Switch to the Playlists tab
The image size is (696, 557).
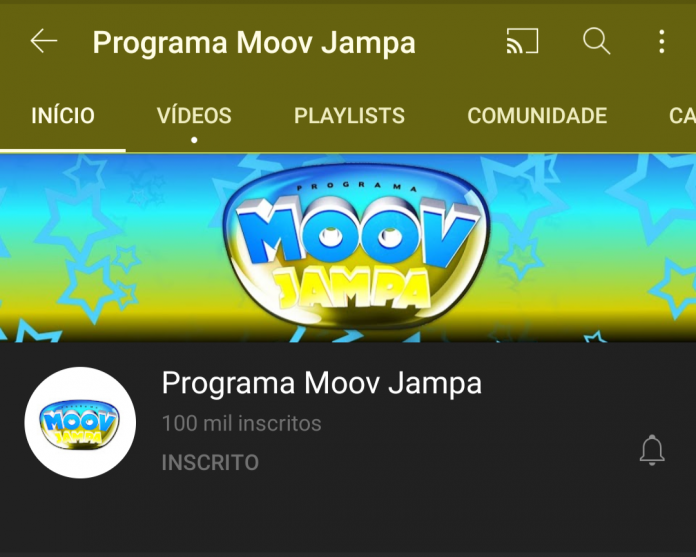click(x=349, y=116)
